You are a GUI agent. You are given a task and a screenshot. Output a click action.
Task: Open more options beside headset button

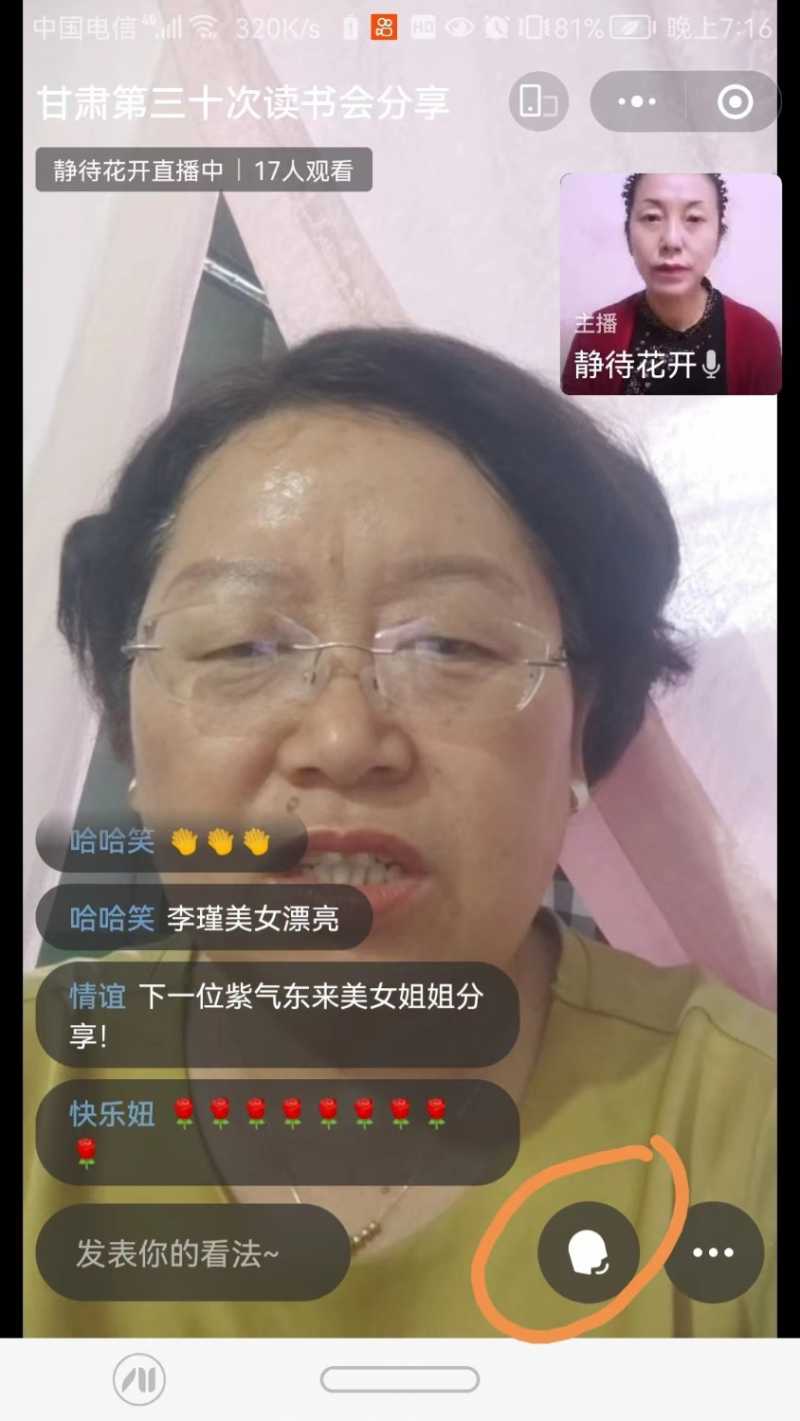tap(713, 1253)
